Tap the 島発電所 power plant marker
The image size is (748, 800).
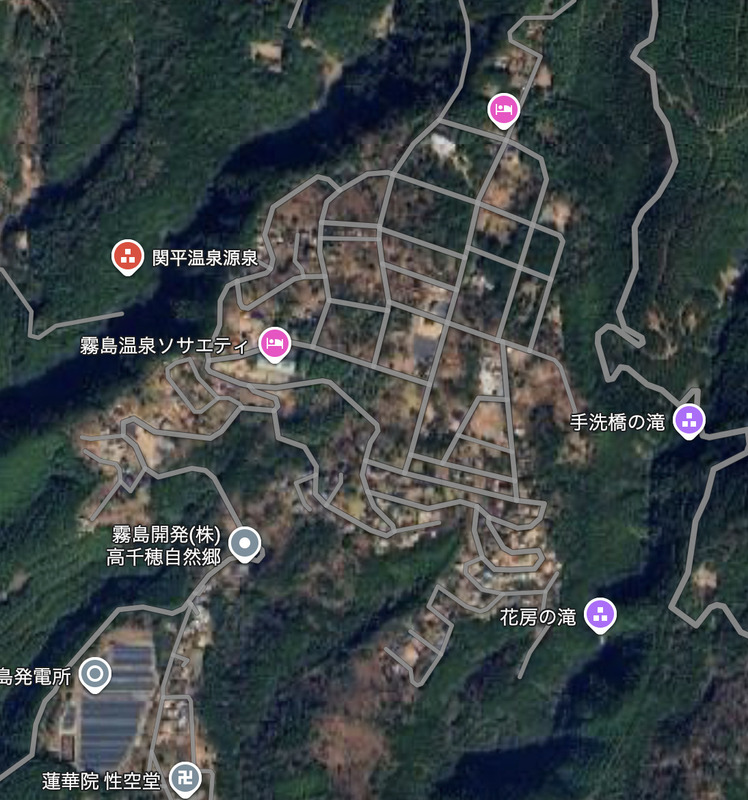tap(96, 674)
